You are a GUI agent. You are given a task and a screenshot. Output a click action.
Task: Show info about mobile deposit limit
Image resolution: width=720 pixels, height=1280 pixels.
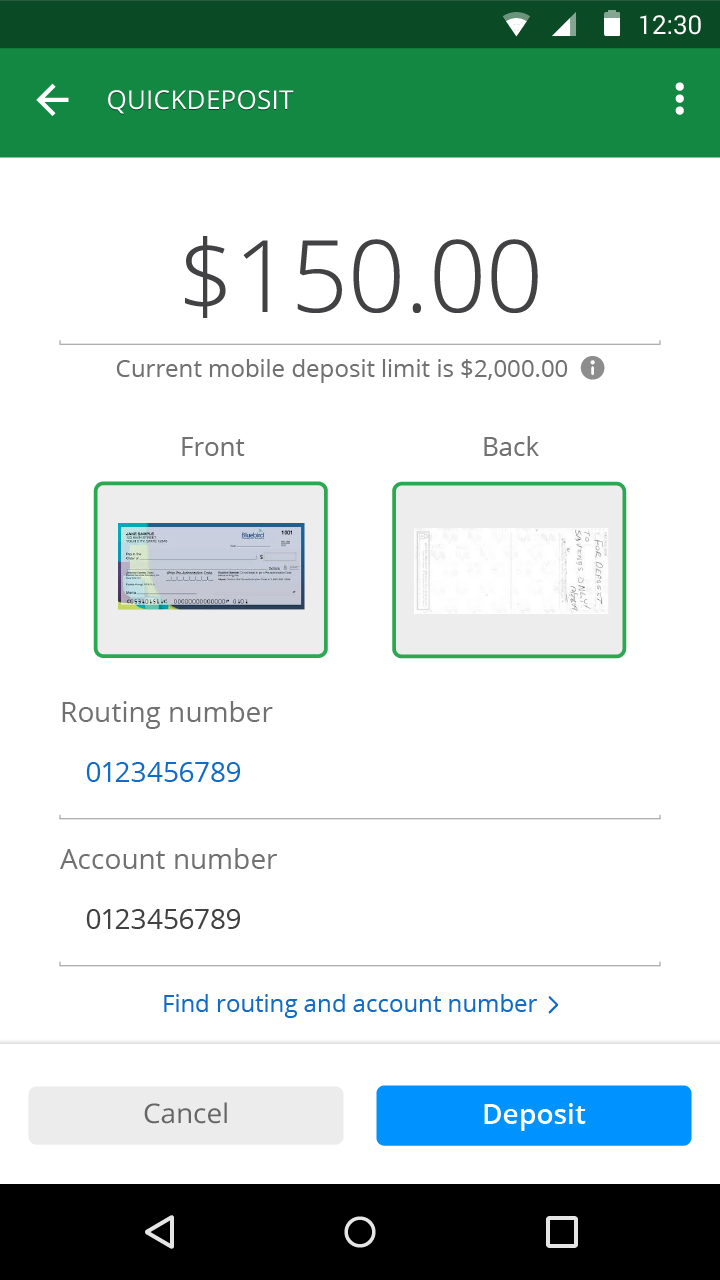(x=593, y=368)
